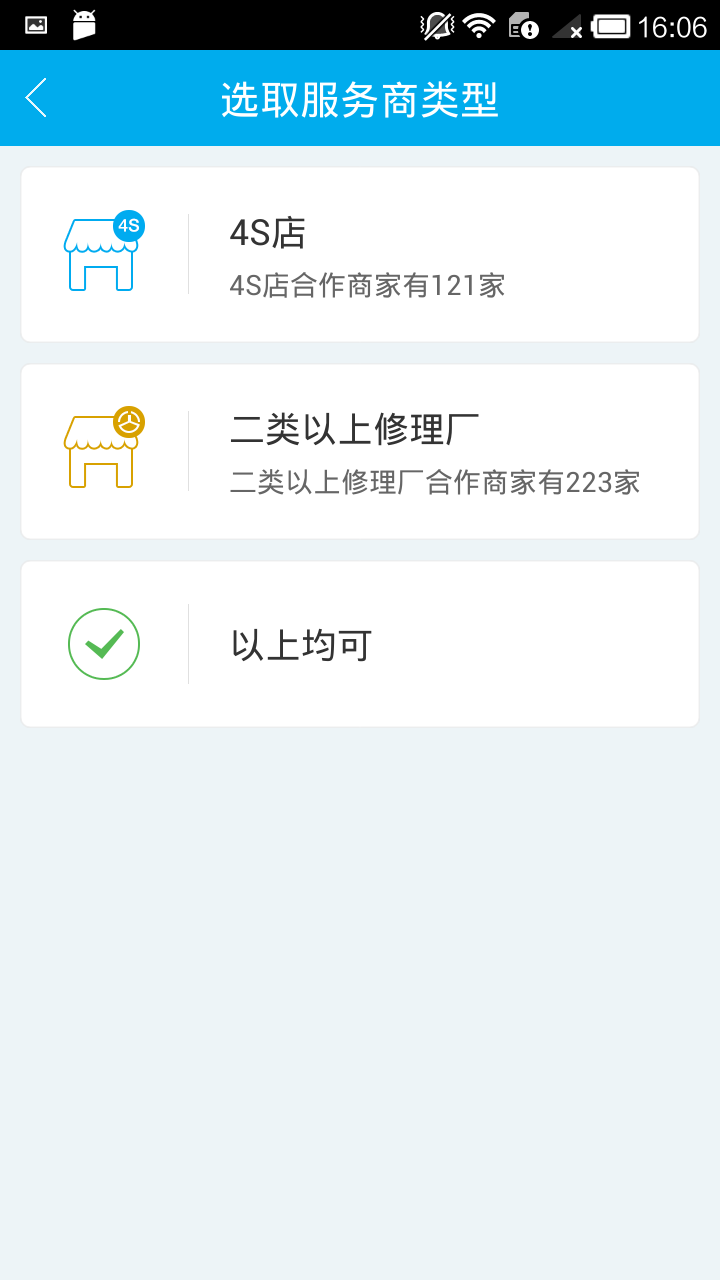Pick the 以上均可 option
Screen dimensions: 720x1280
click(x=360, y=644)
